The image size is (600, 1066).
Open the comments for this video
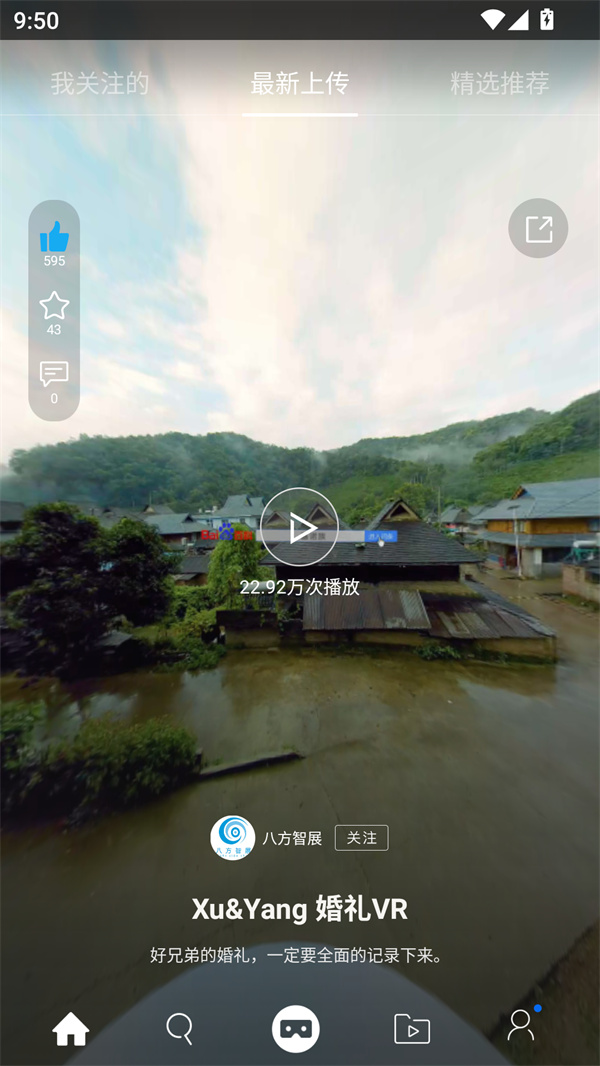point(54,375)
